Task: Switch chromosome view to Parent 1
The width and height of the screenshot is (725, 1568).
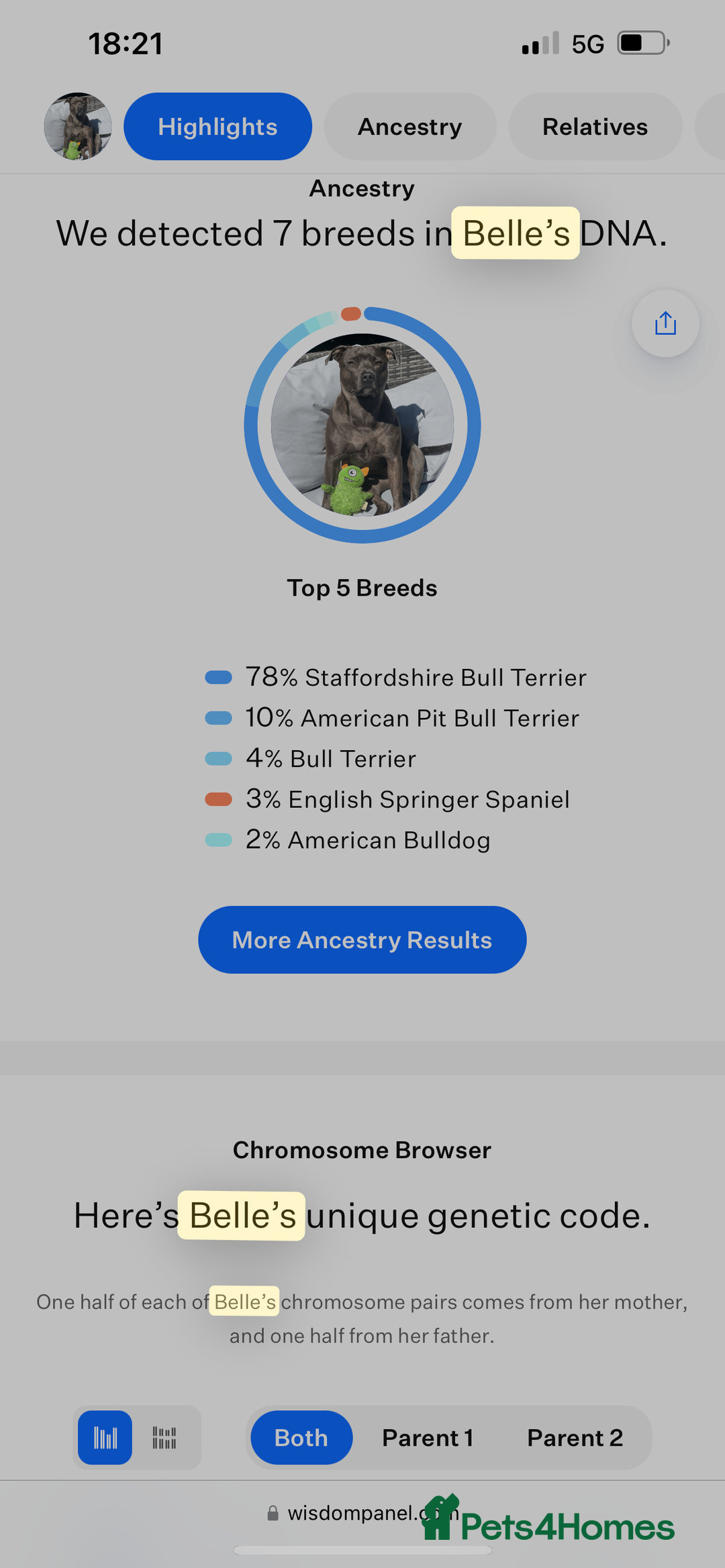Action: [428, 1437]
